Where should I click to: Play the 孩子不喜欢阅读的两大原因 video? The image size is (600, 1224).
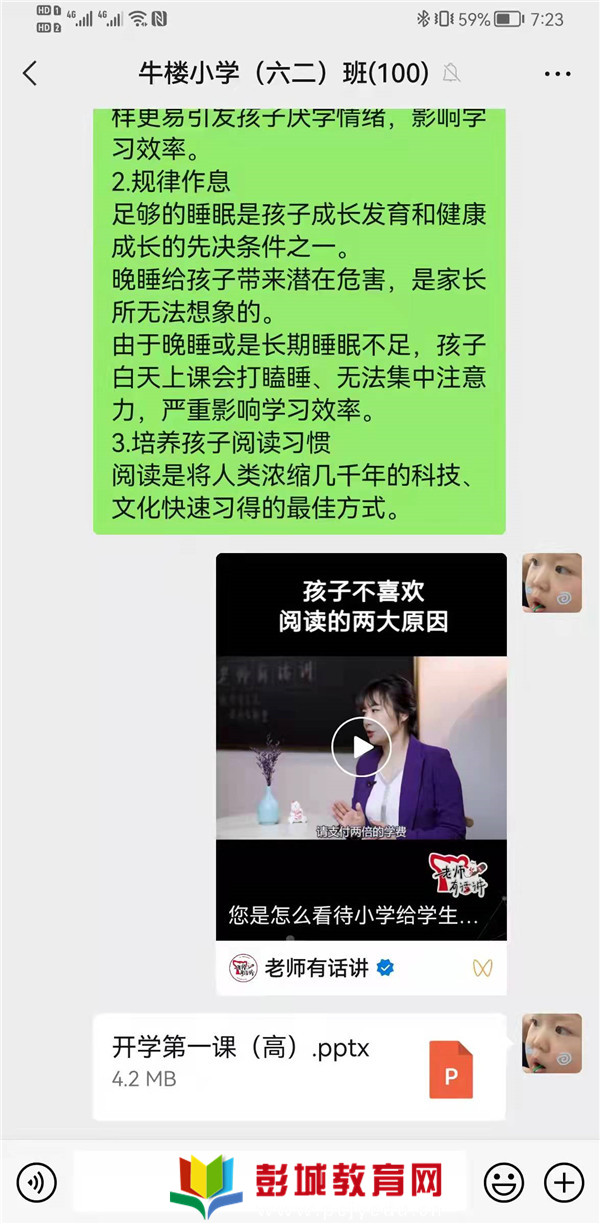(x=360, y=748)
